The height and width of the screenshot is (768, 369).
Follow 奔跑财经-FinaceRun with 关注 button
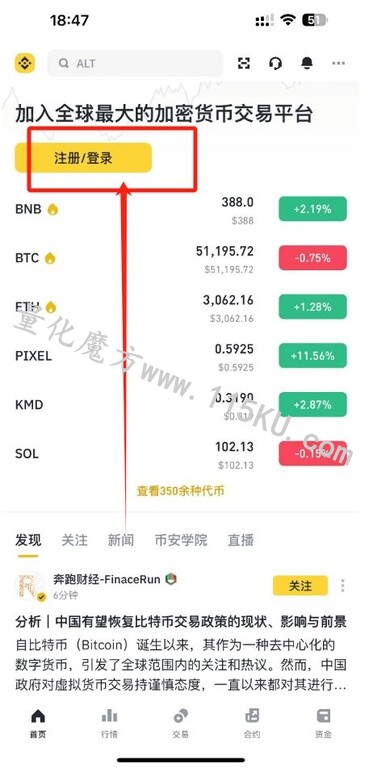coord(300,585)
